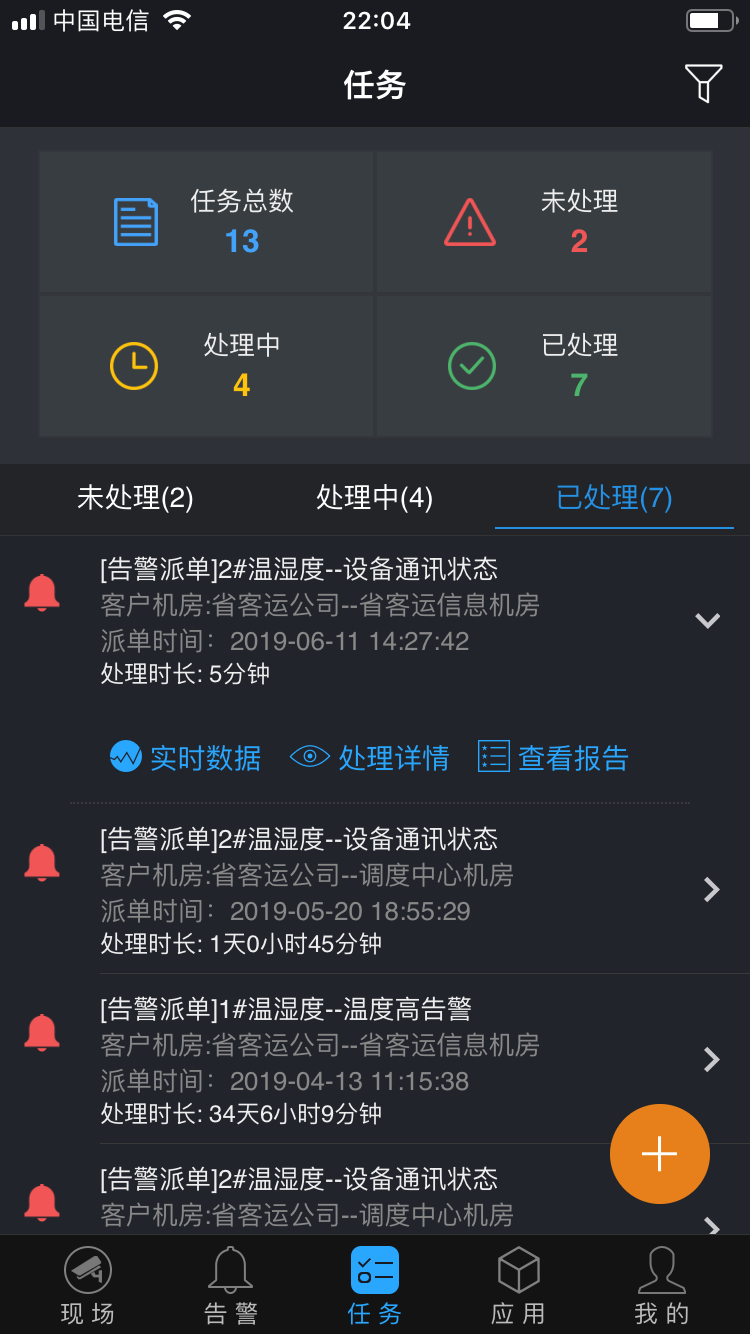Open the 任务总数 summary card
The height and width of the screenshot is (1334, 750).
click(206, 222)
